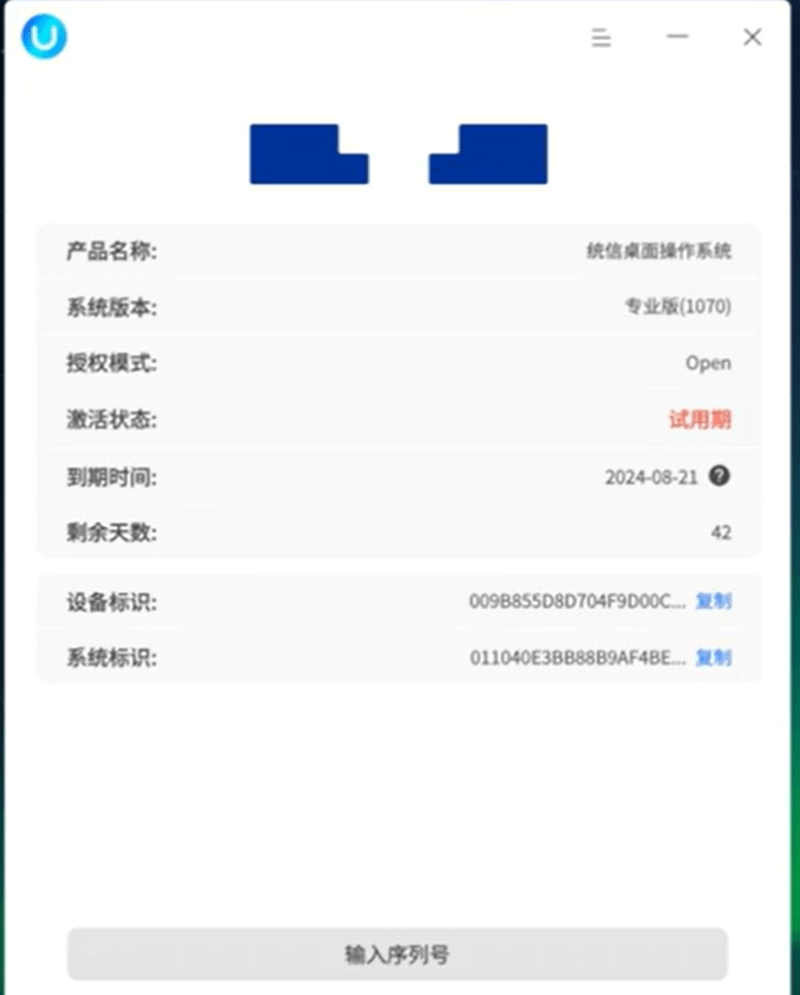The height and width of the screenshot is (995, 800).
Task: Close the activation window
Action: [752, 37]
